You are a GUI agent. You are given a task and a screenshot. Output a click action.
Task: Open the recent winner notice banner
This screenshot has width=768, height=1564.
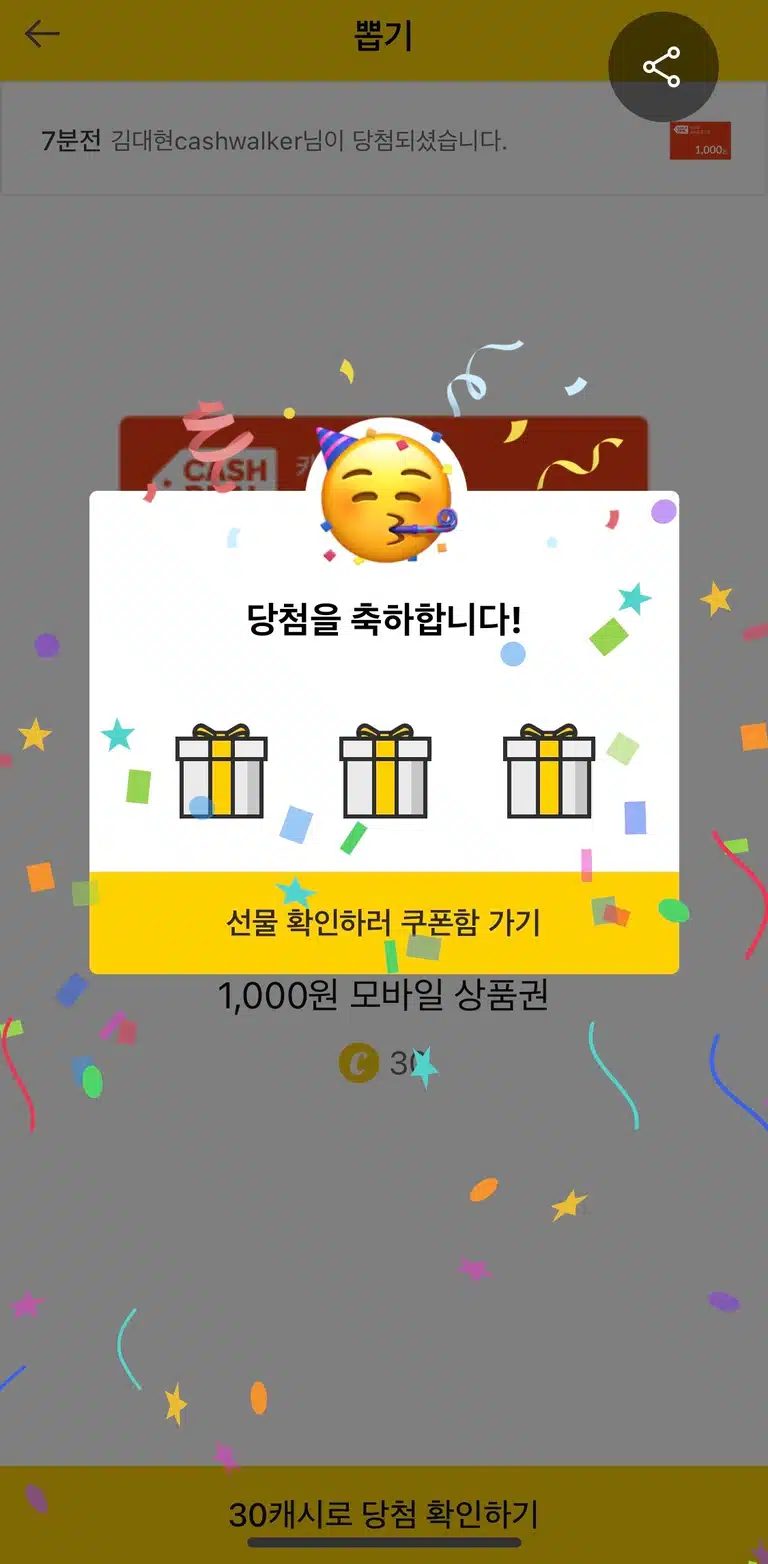point(384,140)
